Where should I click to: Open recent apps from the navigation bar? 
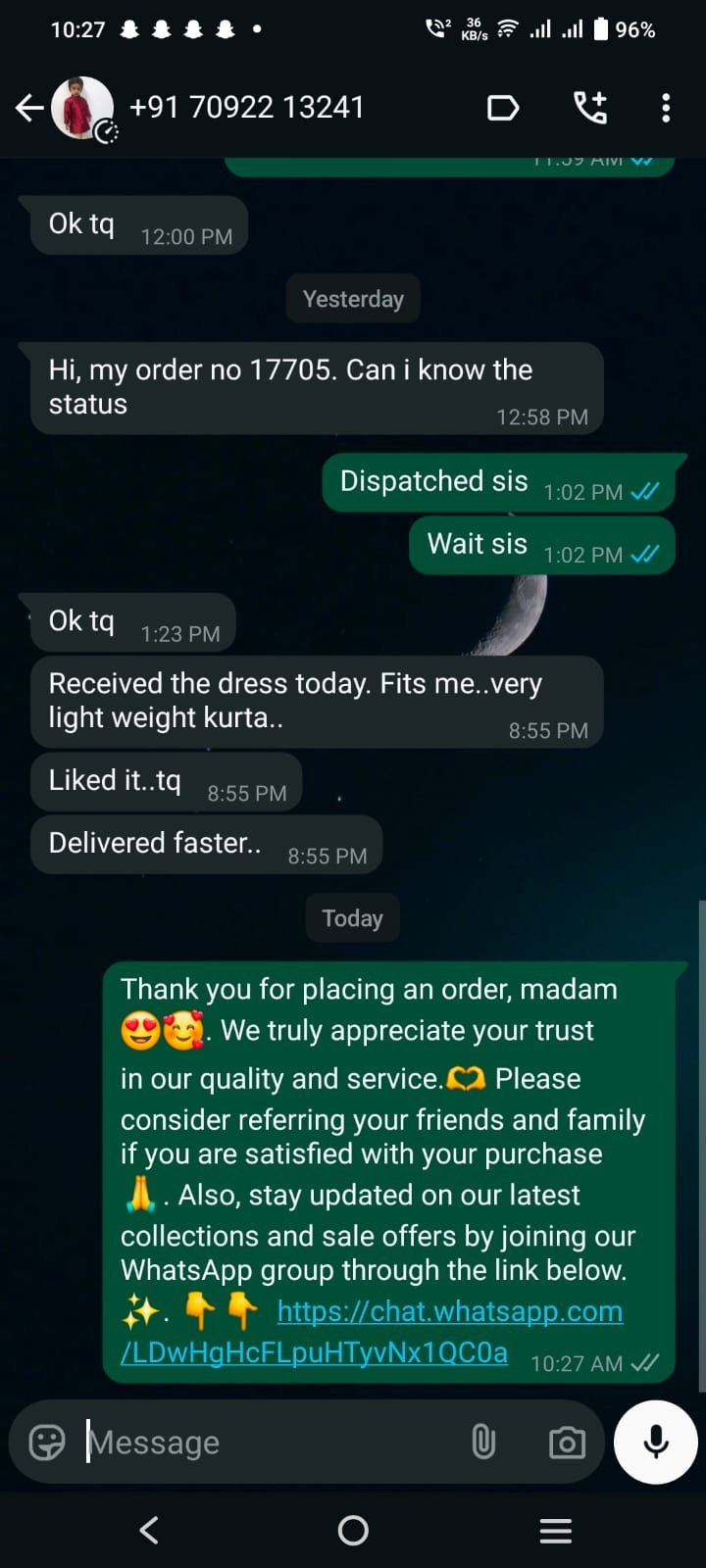[556, 1531]
